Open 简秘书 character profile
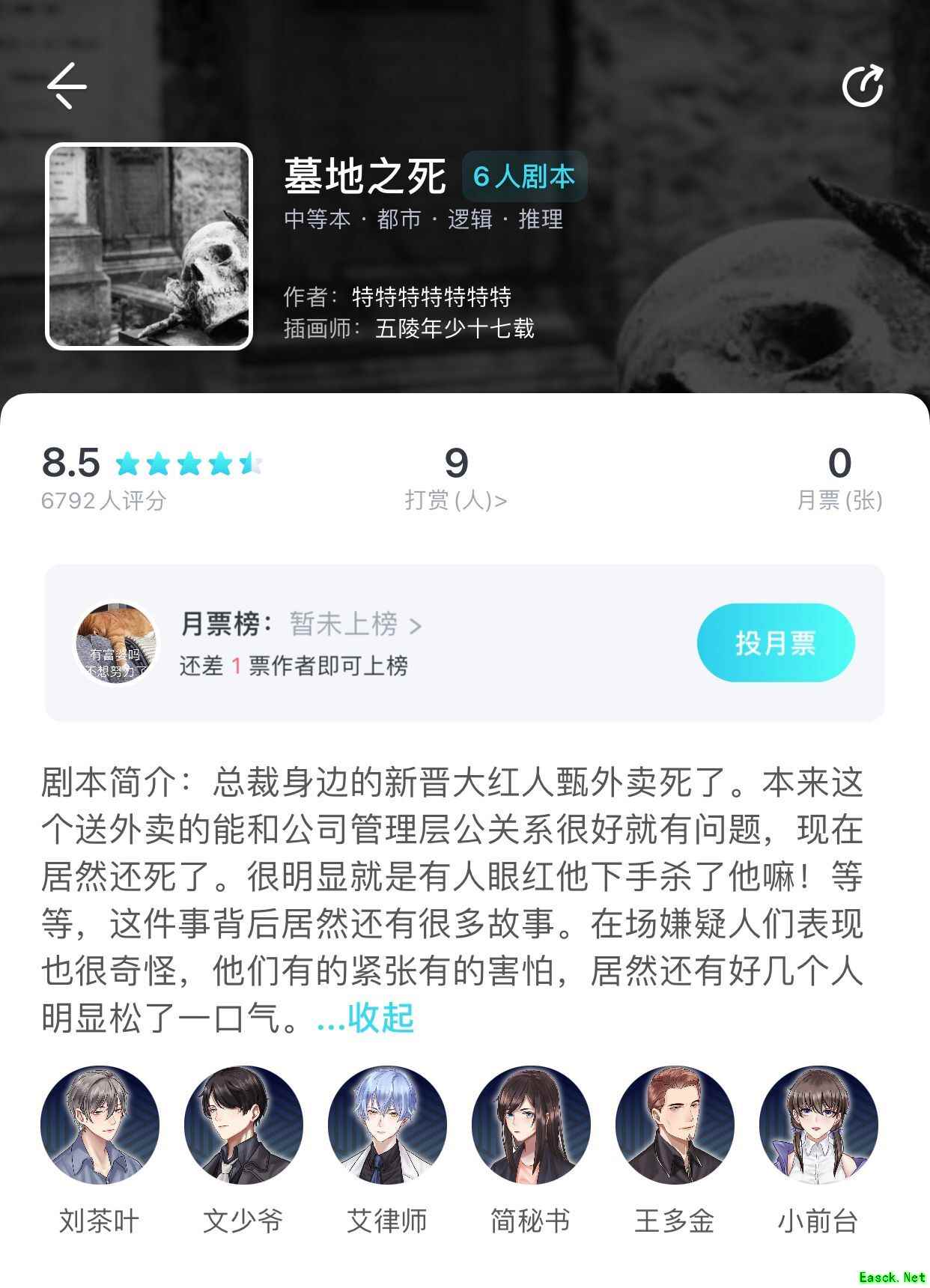 point(531,1125)
